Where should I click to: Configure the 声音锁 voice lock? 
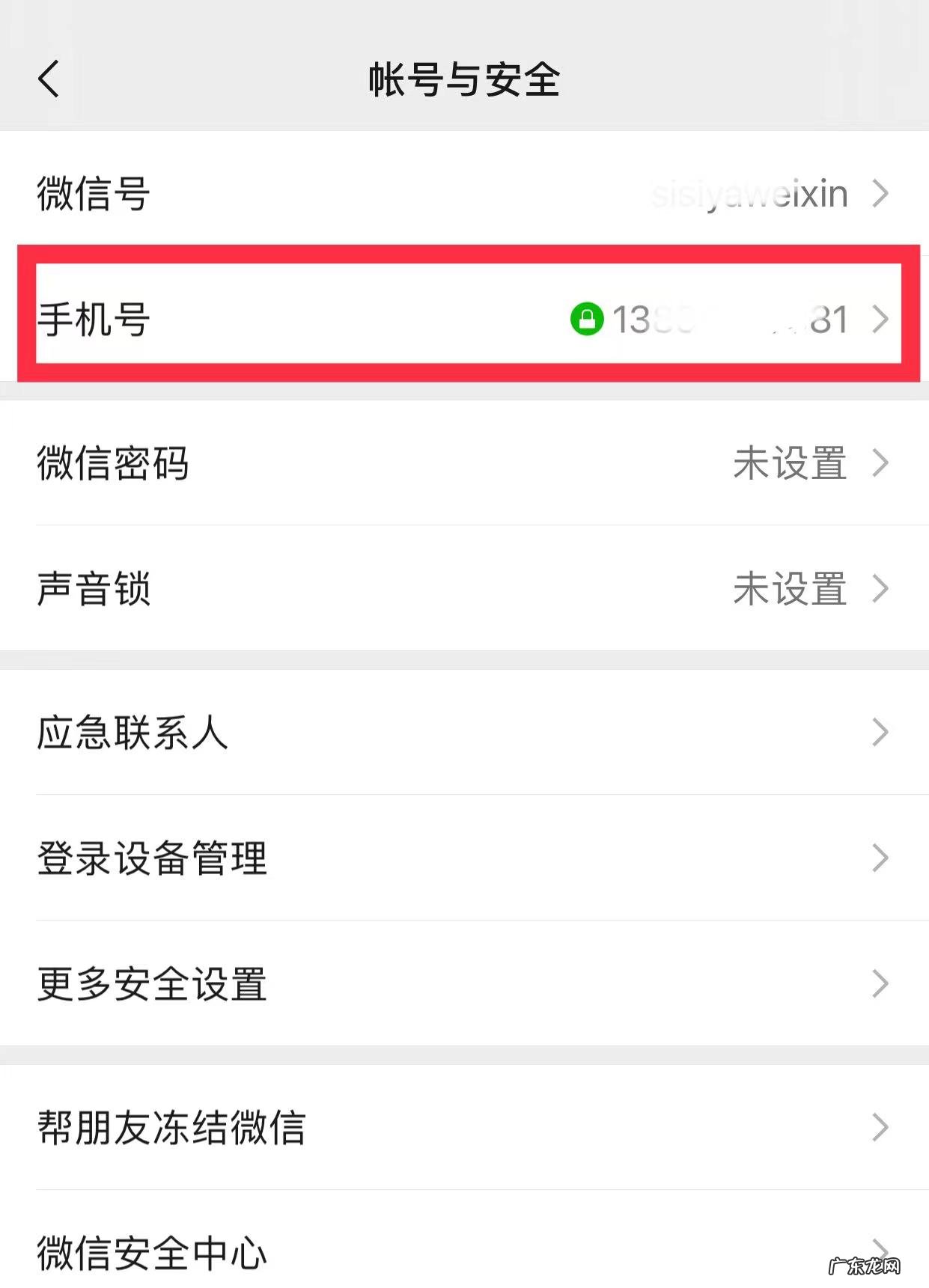464,590
